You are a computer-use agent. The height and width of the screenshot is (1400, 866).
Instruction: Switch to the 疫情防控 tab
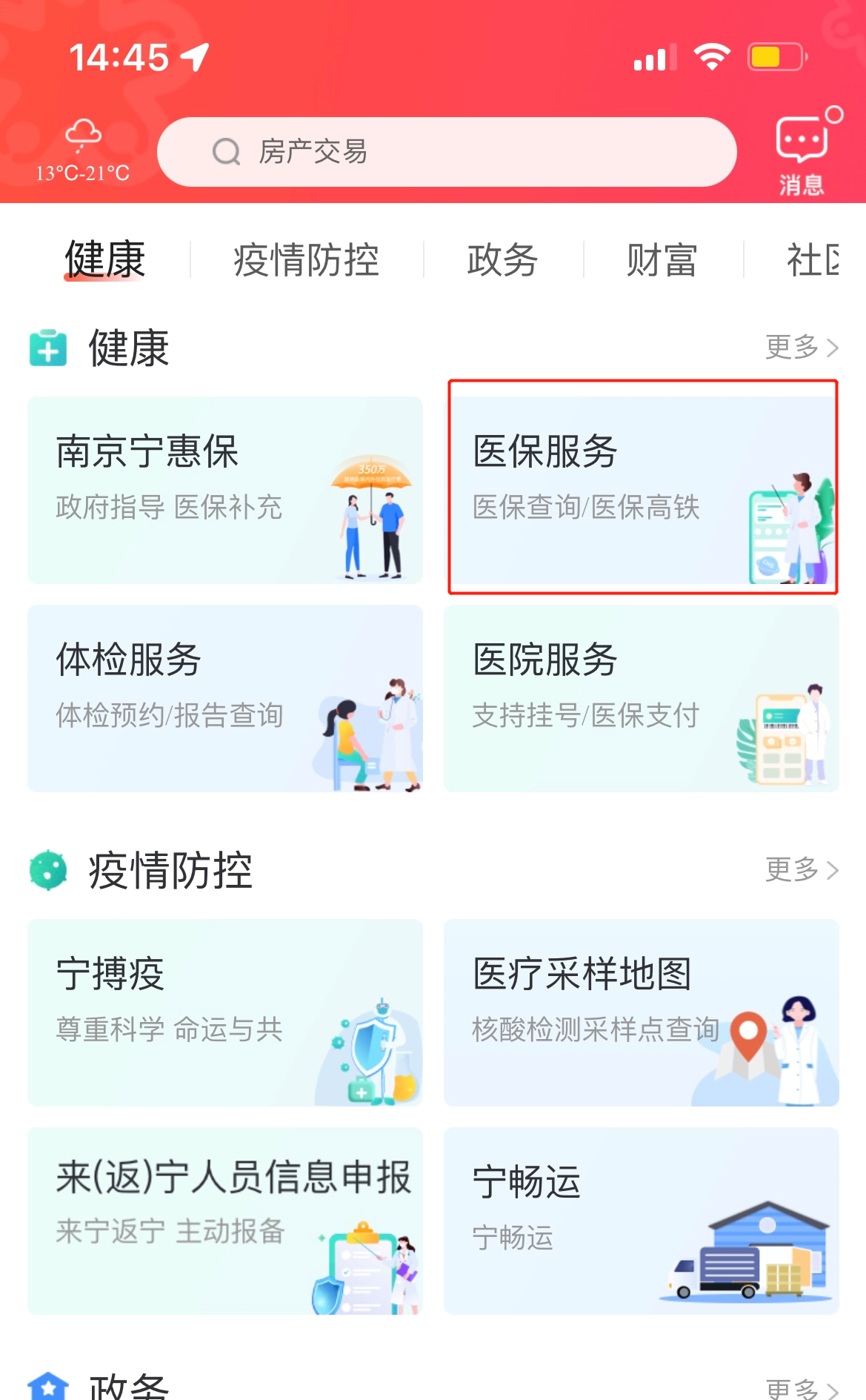(x=306, y=260)
